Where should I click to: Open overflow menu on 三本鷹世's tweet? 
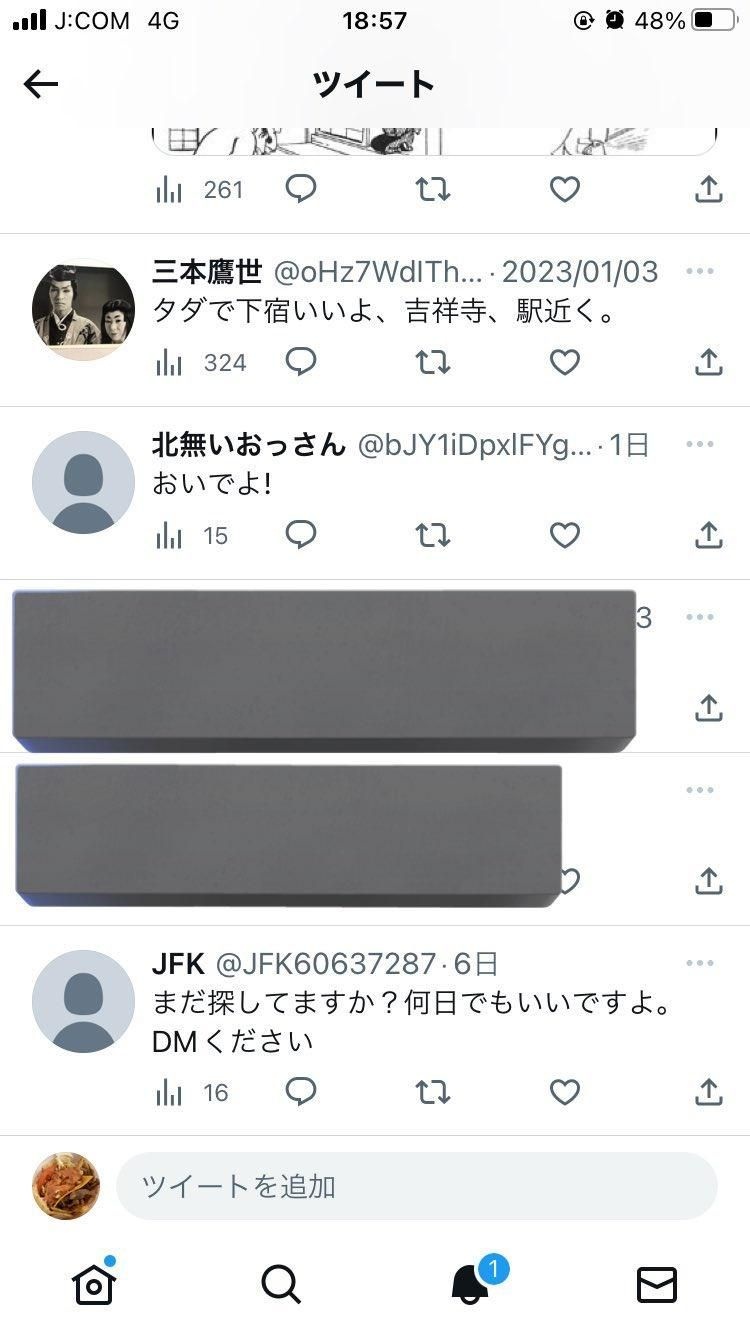tap(700, 271)
